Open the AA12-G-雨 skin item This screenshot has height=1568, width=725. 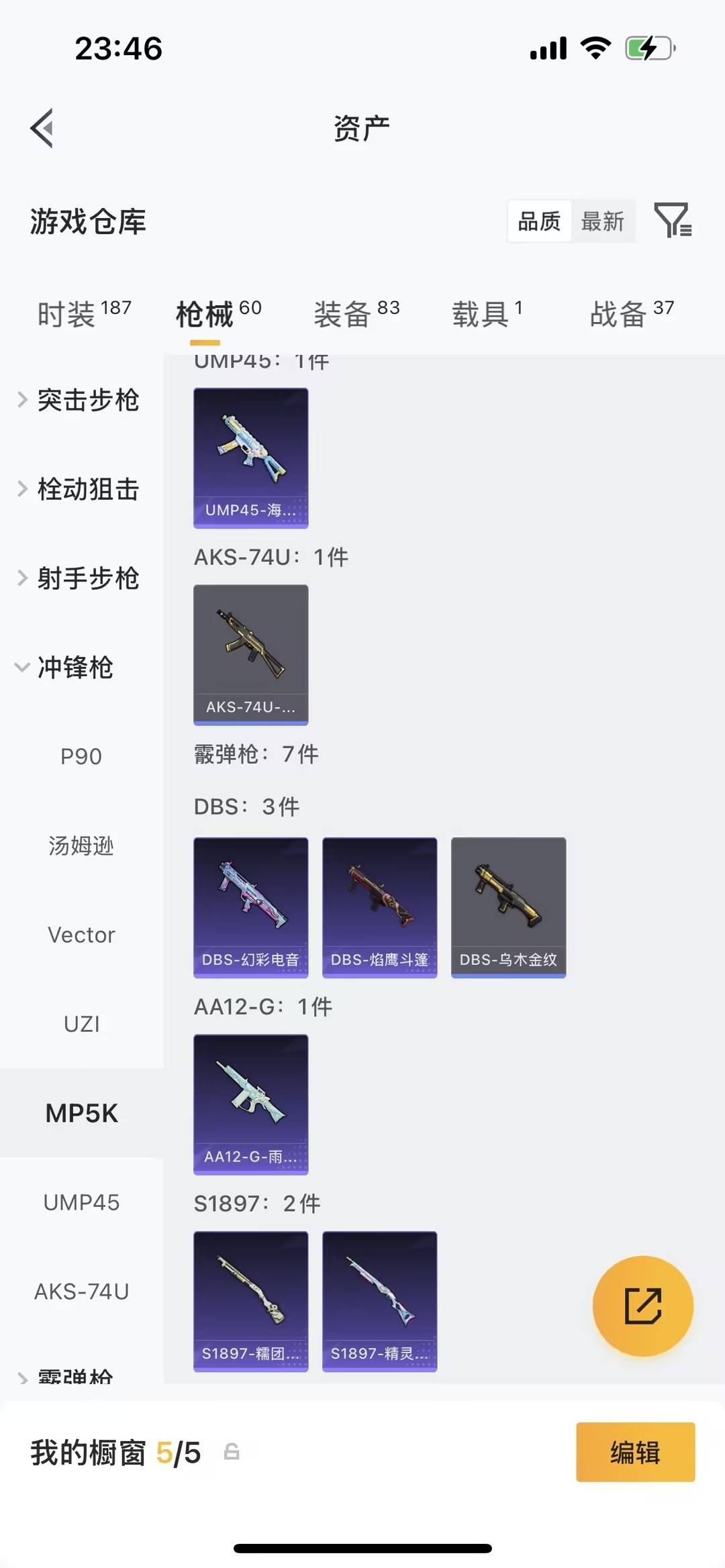point(250,1104)
